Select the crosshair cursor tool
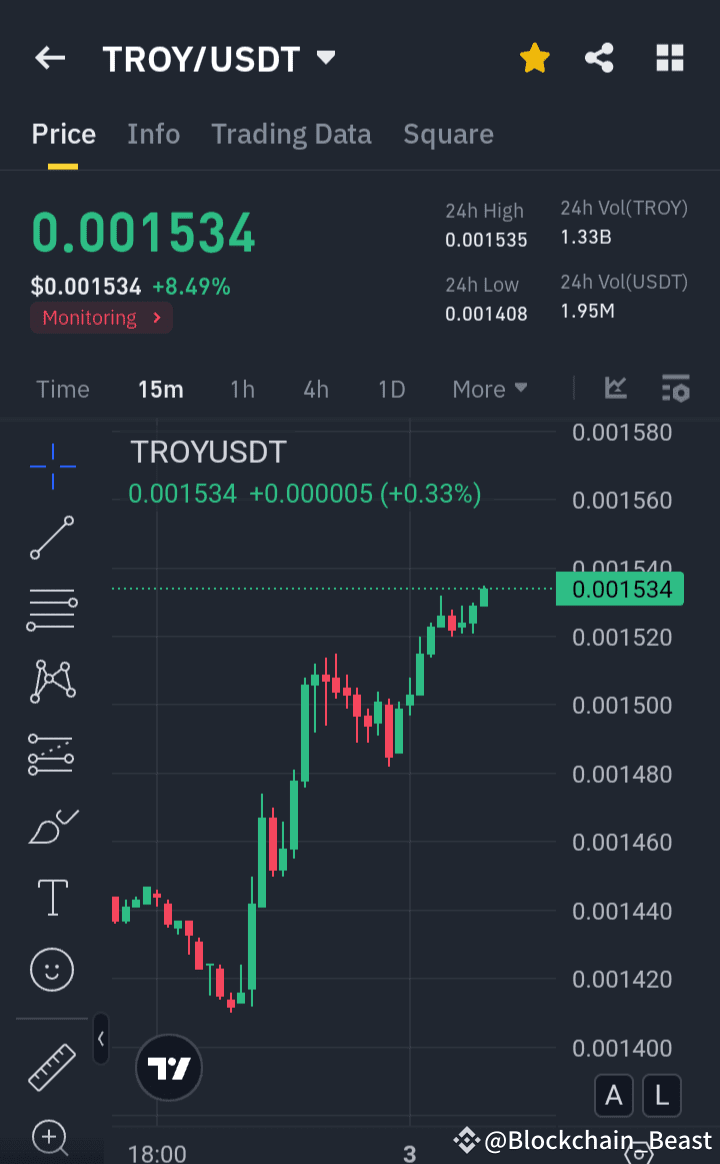Viewport: 720px width, 1164px height. tap(51, 466)
